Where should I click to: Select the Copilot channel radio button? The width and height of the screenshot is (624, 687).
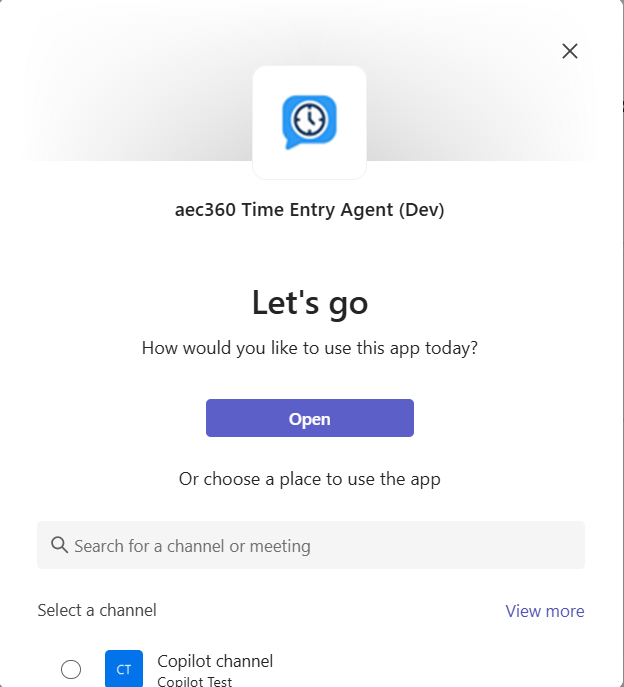(71, 669)
